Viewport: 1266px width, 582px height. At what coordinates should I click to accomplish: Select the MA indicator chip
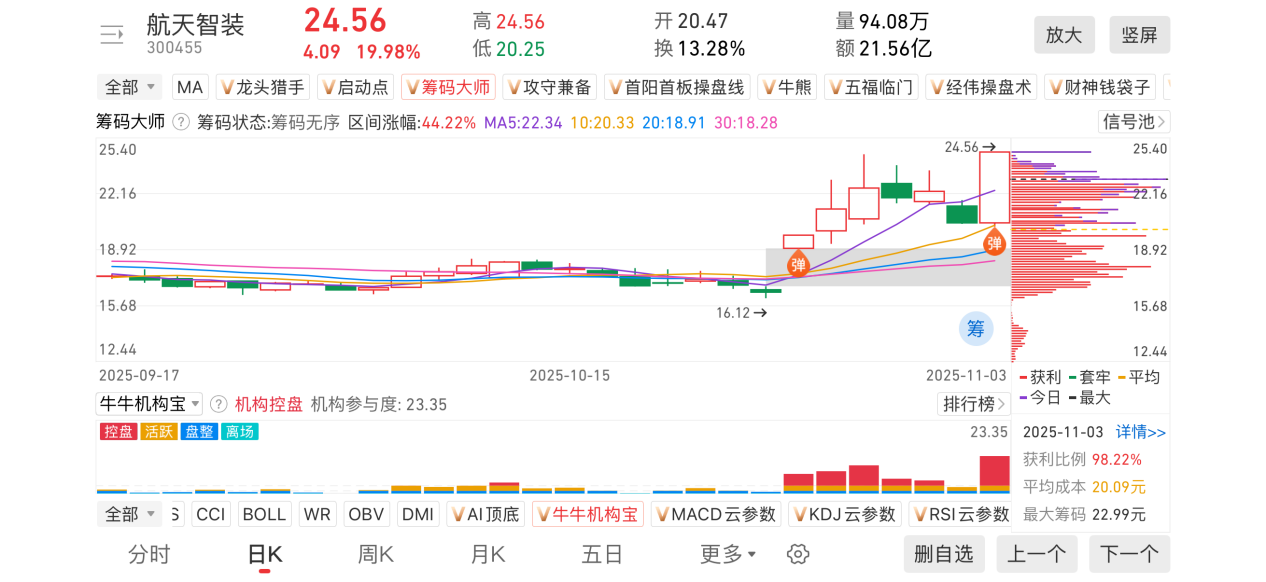point(190,87)
